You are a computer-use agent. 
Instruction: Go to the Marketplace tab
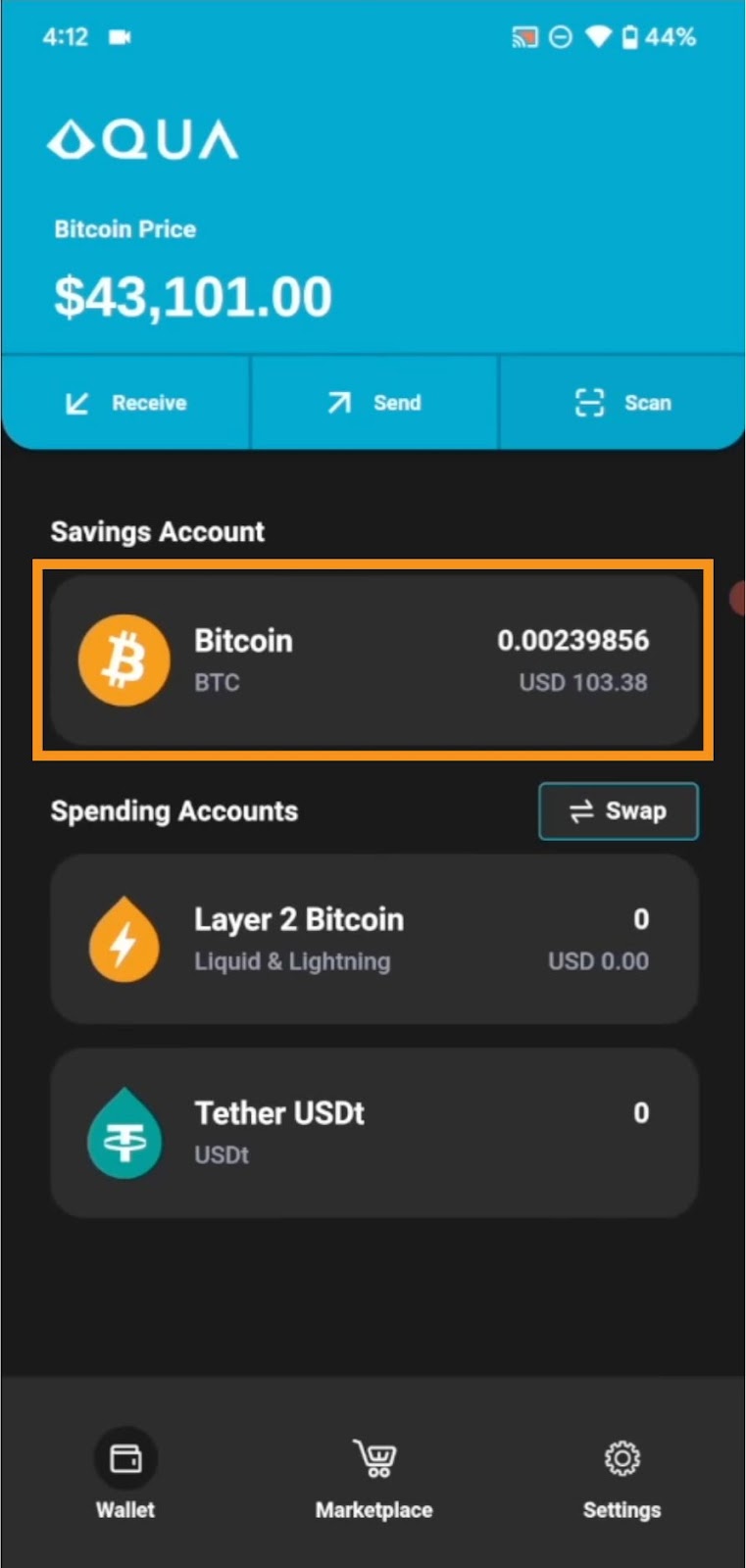pos(373,1476)
